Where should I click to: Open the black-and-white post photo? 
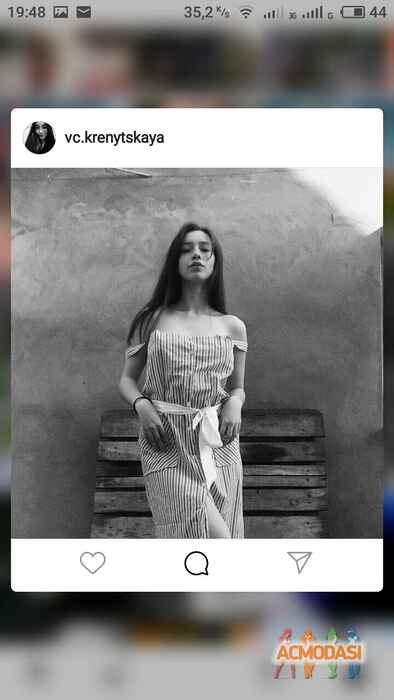(x=197, y=353)
